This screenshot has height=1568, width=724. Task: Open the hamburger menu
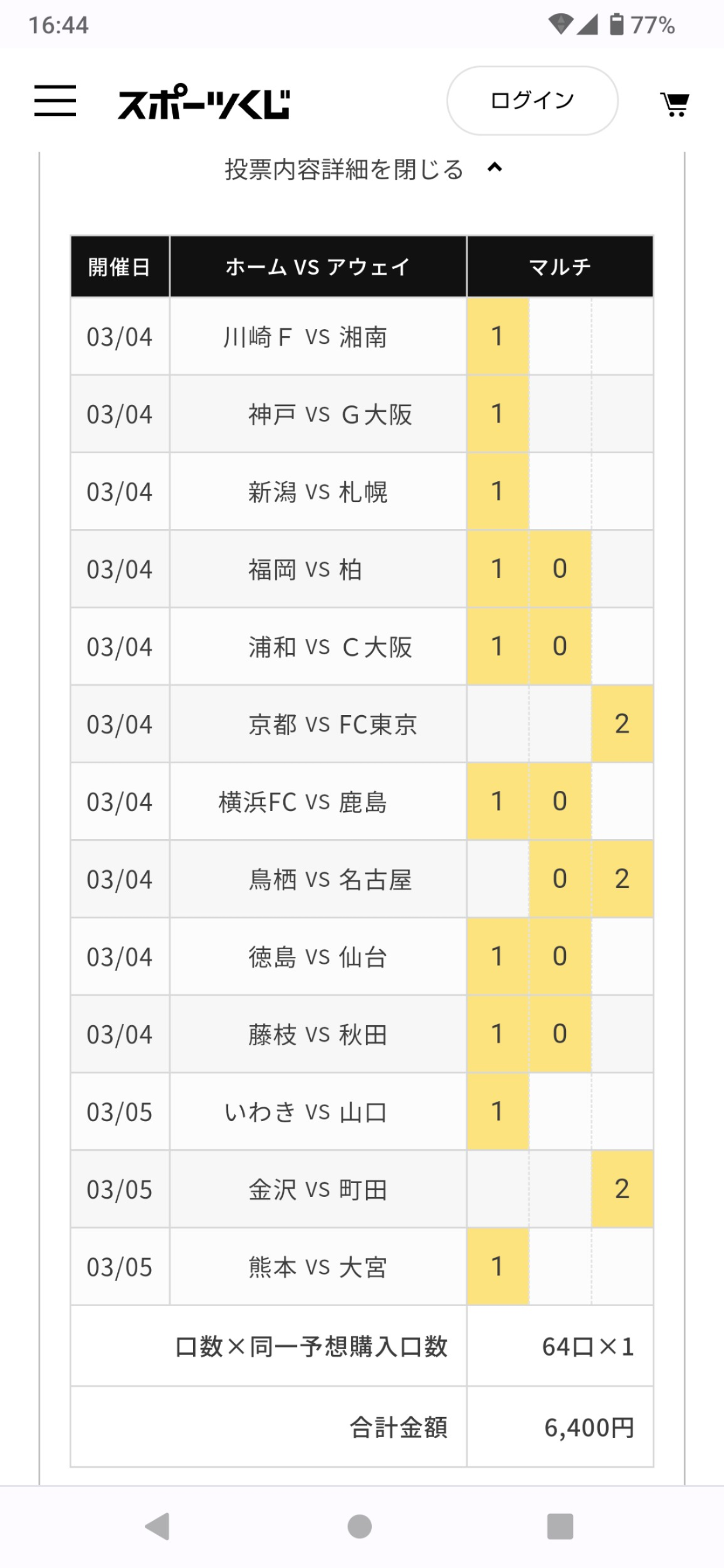click(55, 101)
